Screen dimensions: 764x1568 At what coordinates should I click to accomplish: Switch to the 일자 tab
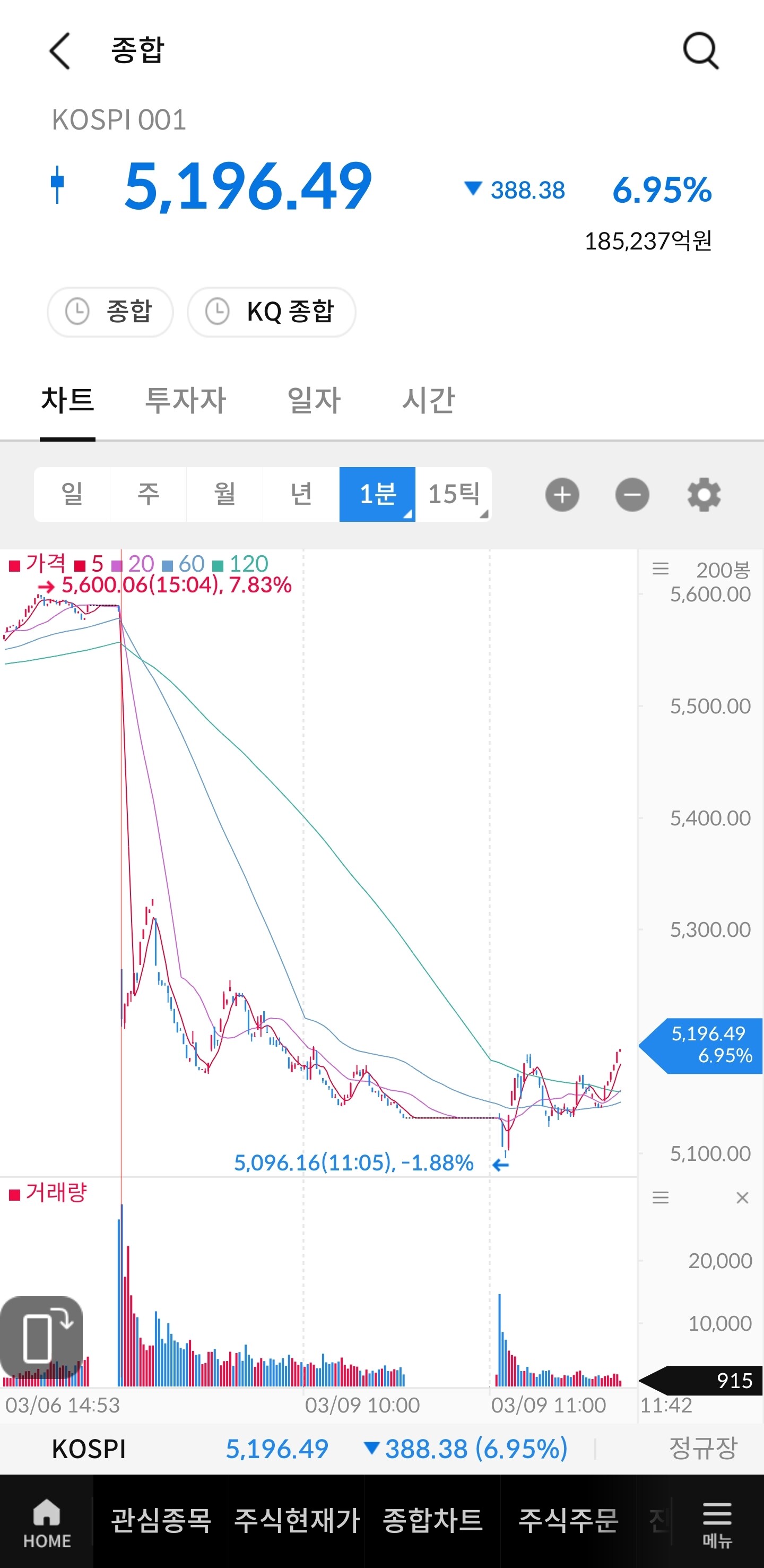(314, 400)
